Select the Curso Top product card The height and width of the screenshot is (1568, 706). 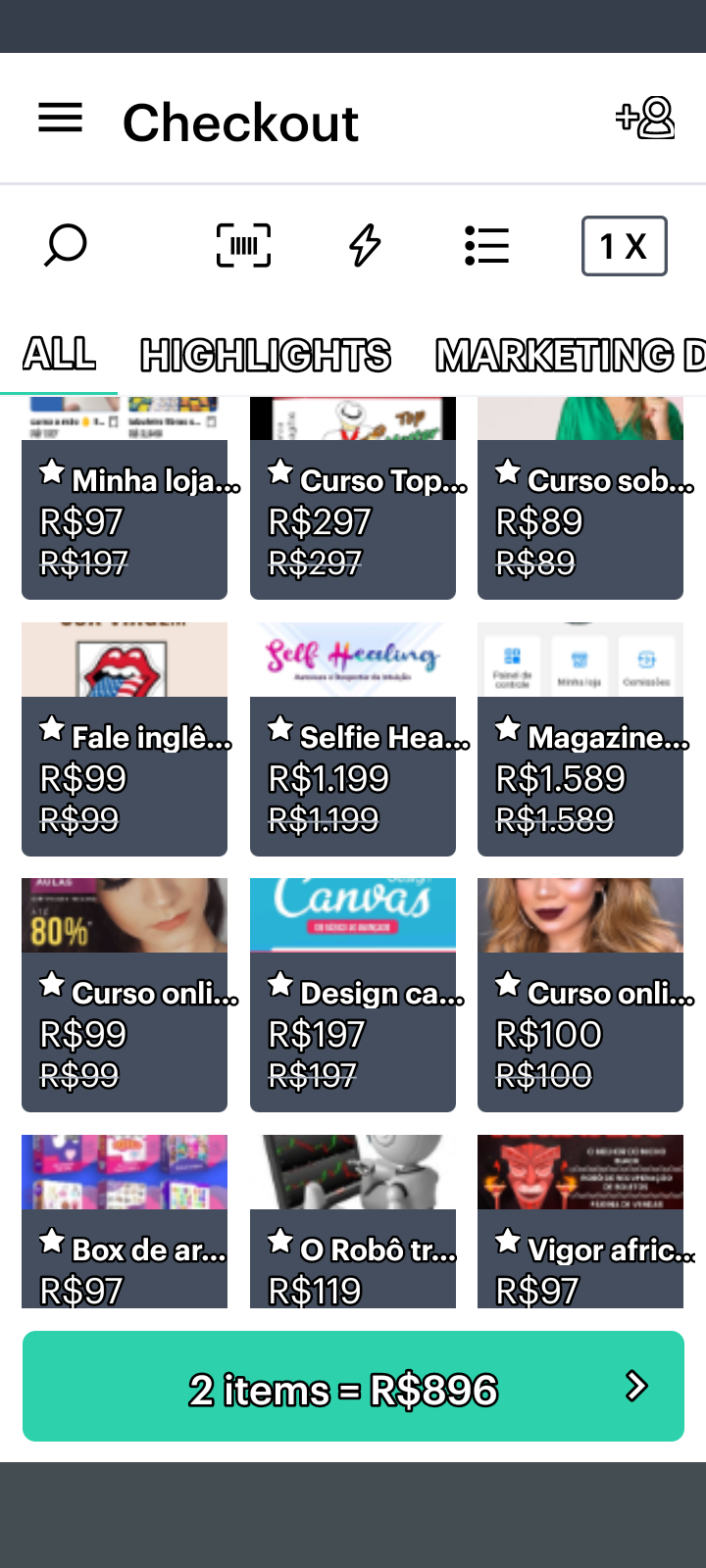353,500
